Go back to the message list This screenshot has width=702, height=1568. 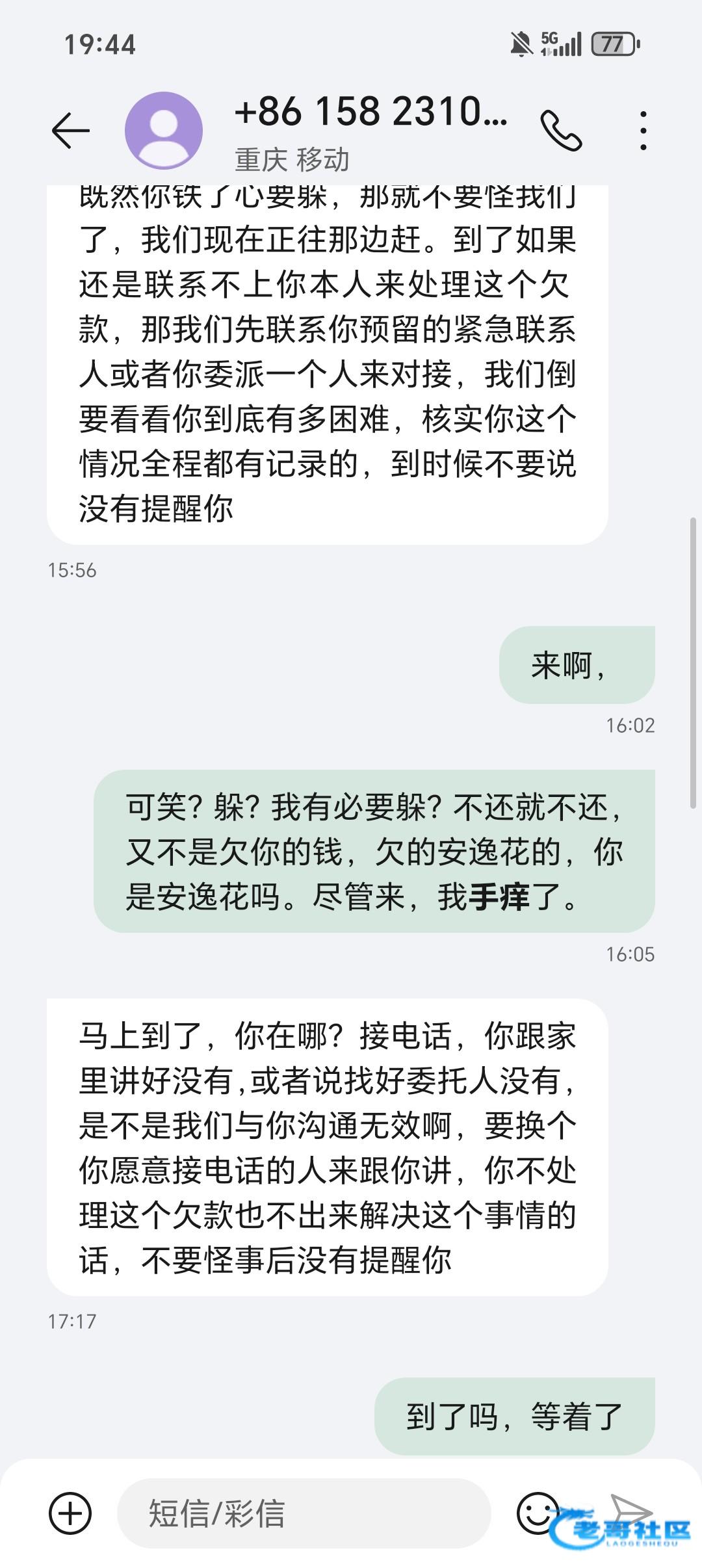point(70,131)
